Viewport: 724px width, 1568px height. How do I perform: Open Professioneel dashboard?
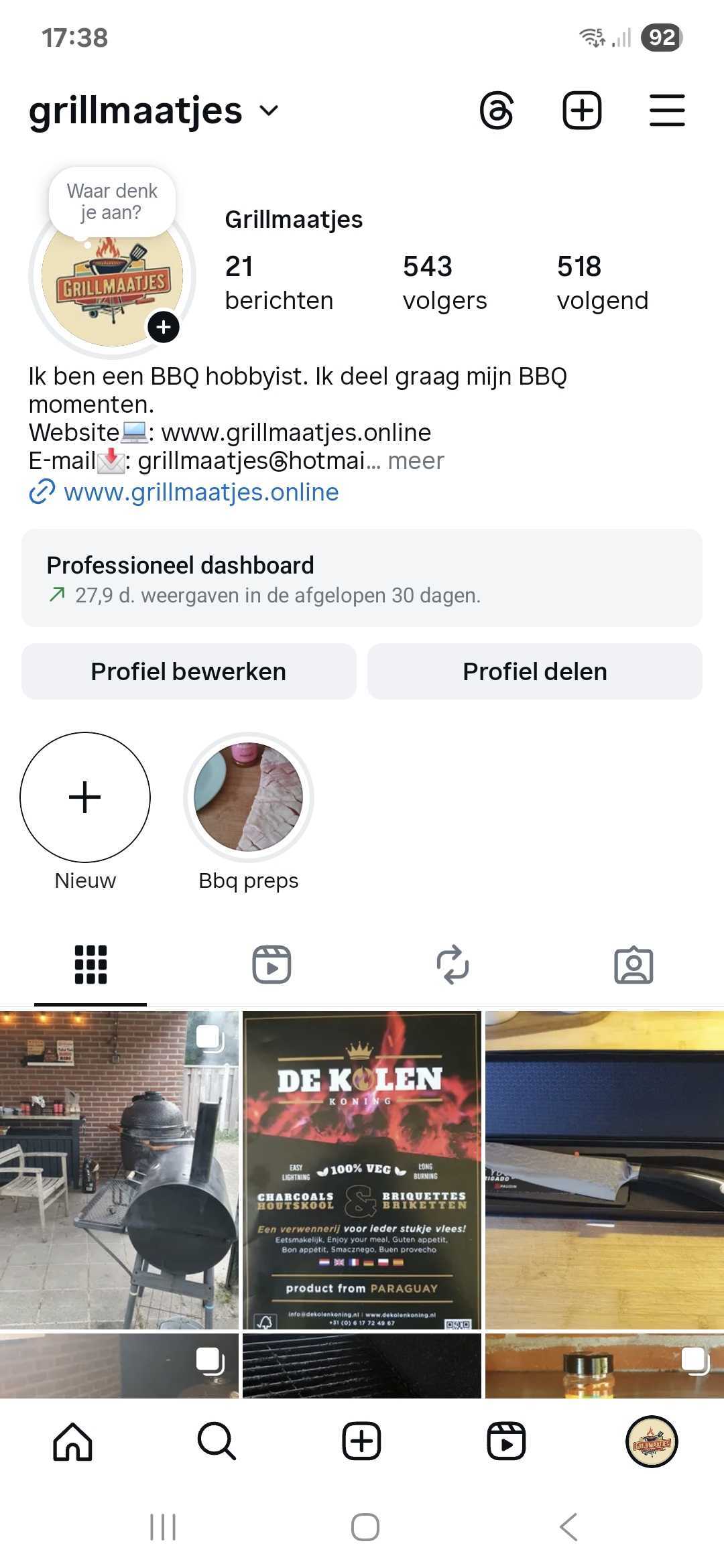(362, 580)
